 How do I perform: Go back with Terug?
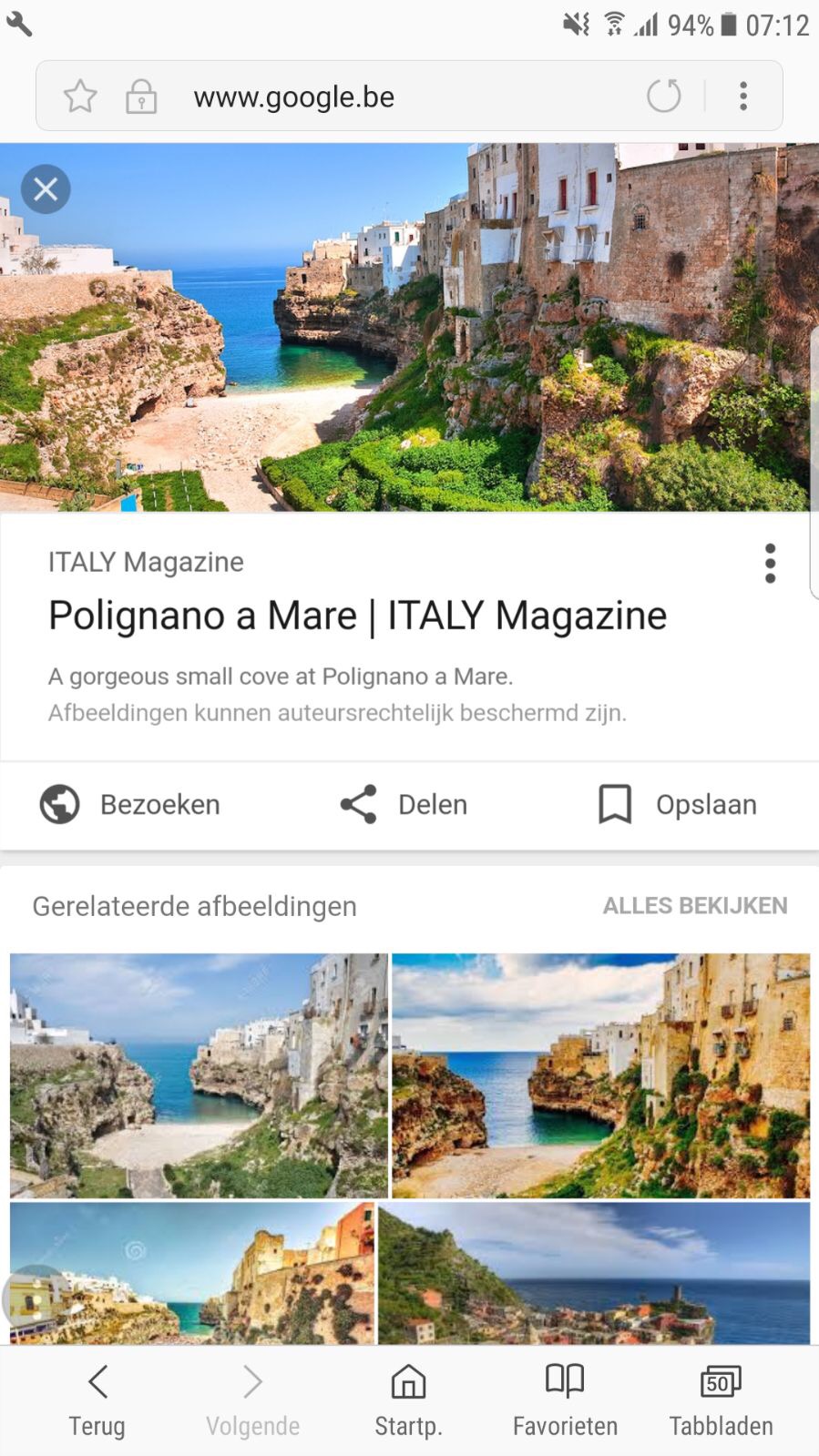pos(97,1400)
